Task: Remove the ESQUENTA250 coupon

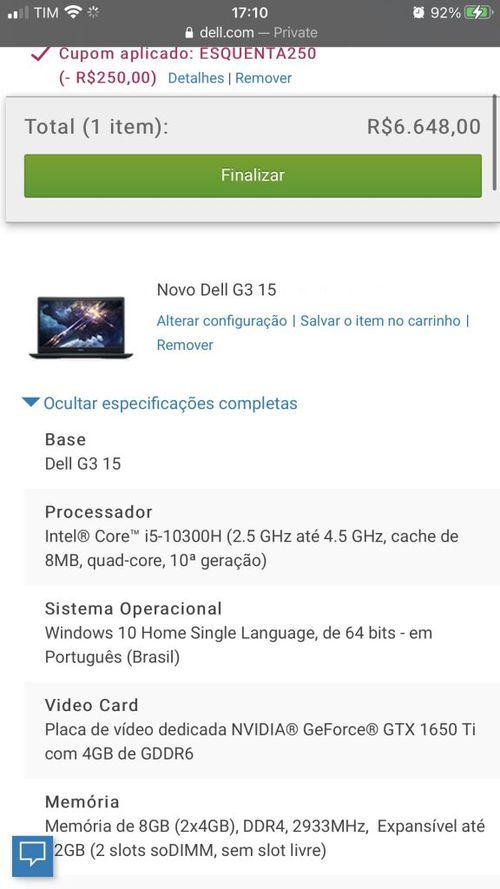Action: pyautogui.click(x=264, y=78)
